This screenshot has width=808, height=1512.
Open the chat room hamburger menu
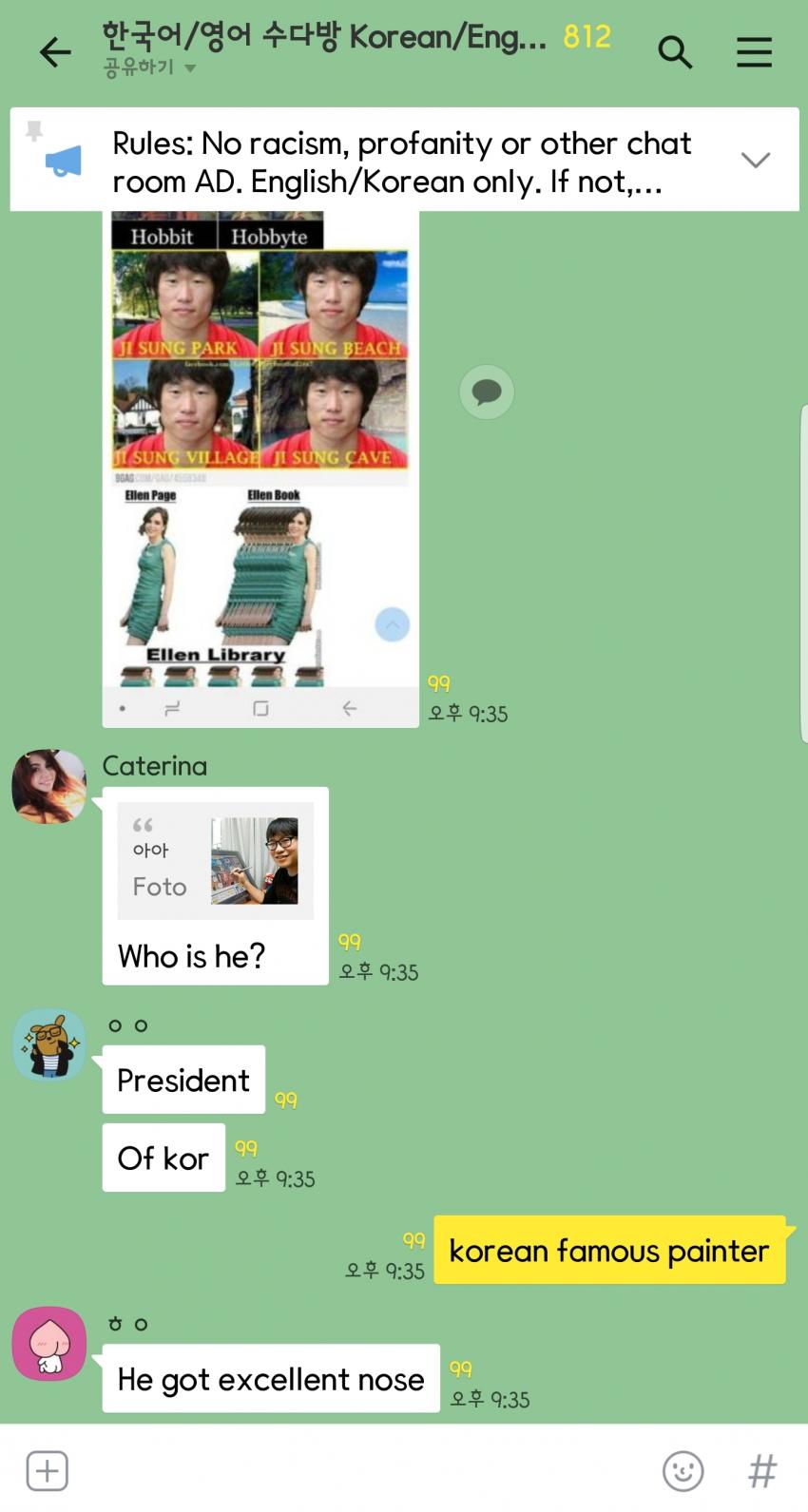pyautogui.click(x=754, y=52)
